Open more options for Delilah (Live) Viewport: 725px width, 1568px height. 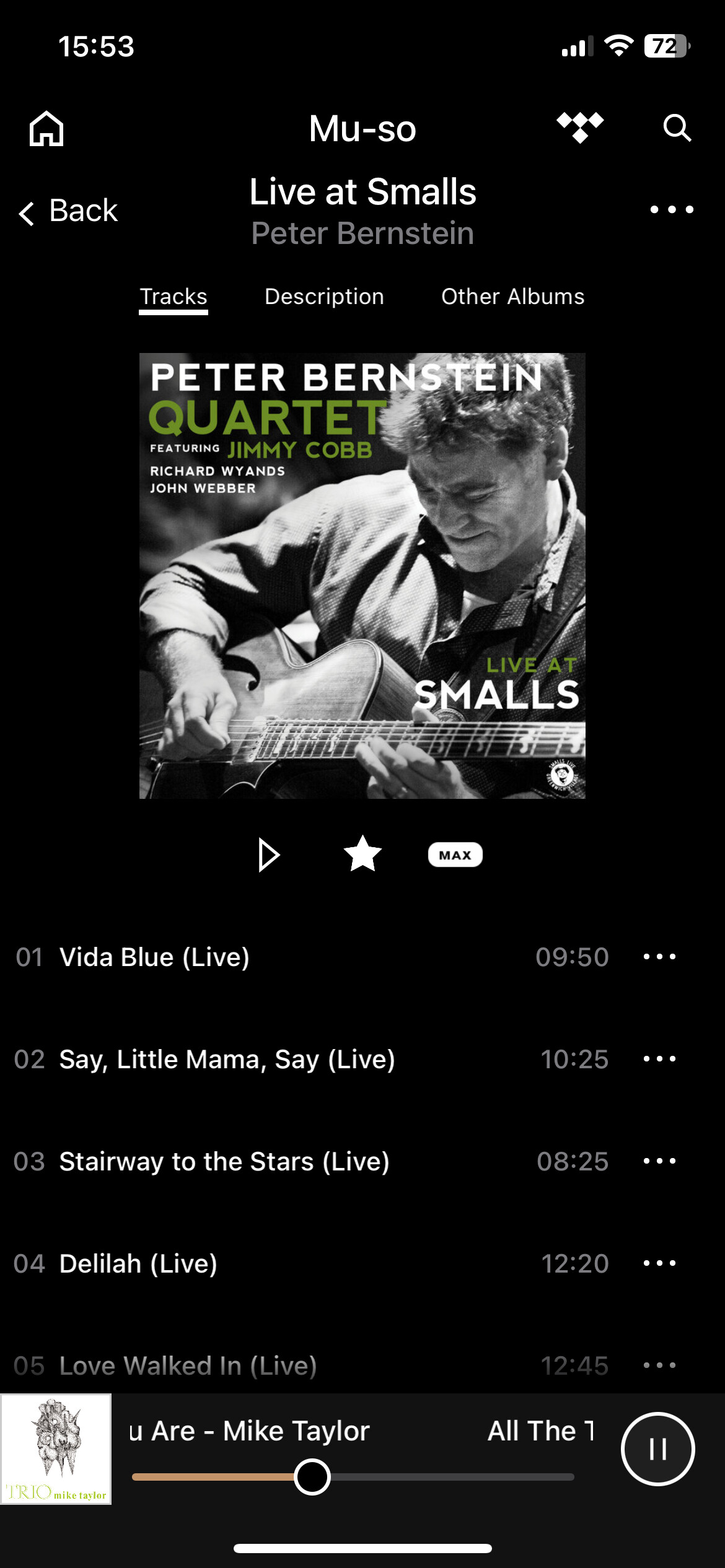[x=659, y=1264]
